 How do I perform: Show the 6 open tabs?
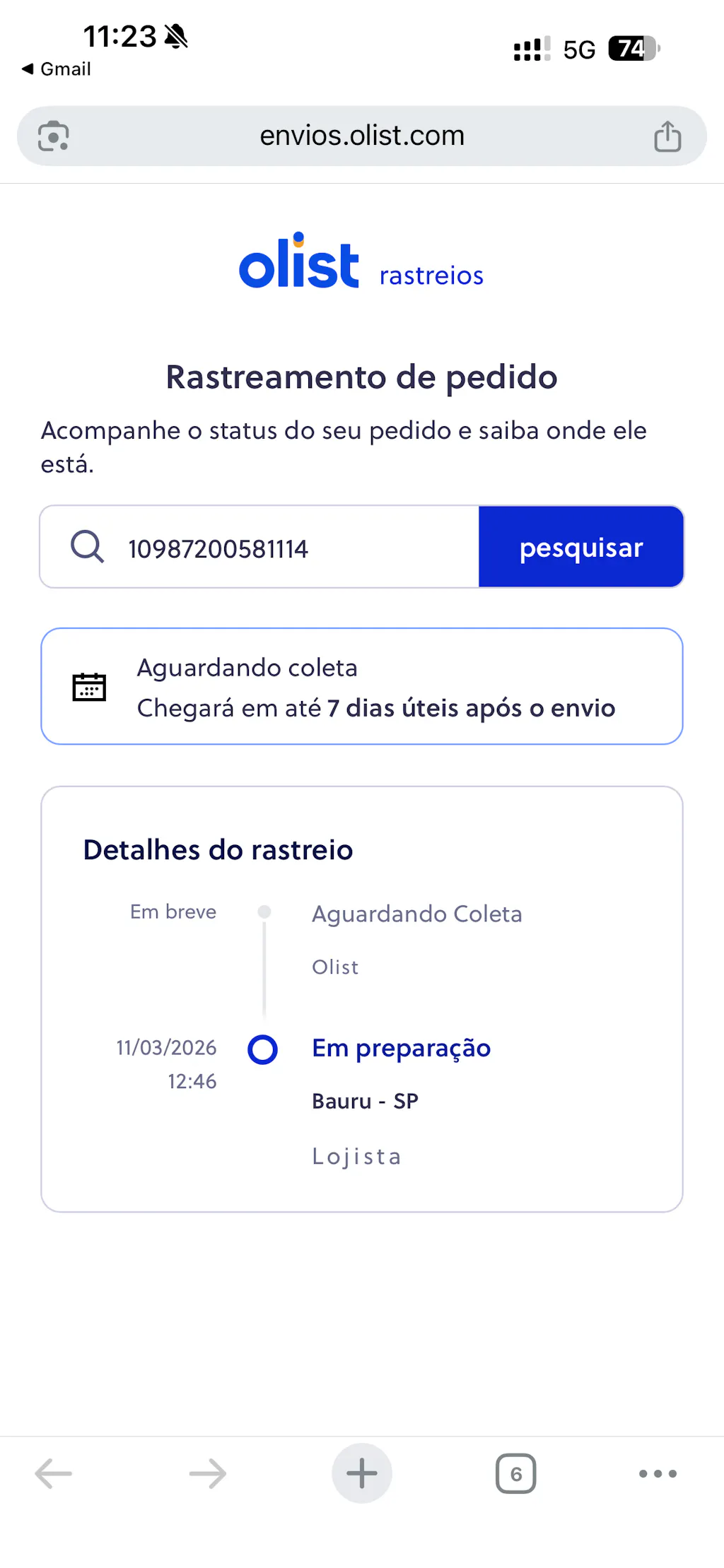point(516,1473)
